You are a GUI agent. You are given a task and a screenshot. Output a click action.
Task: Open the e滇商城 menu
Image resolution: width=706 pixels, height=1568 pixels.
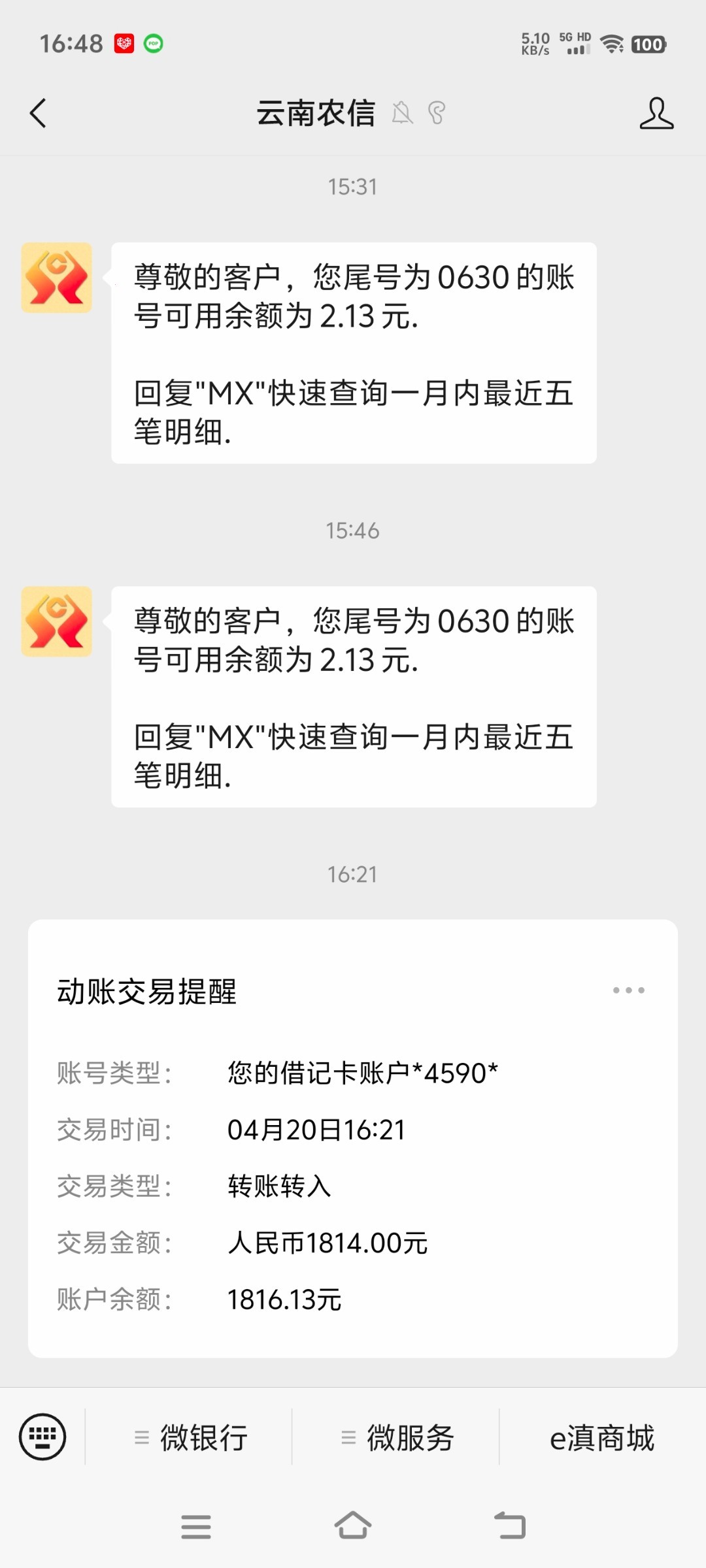[602, 1437]
